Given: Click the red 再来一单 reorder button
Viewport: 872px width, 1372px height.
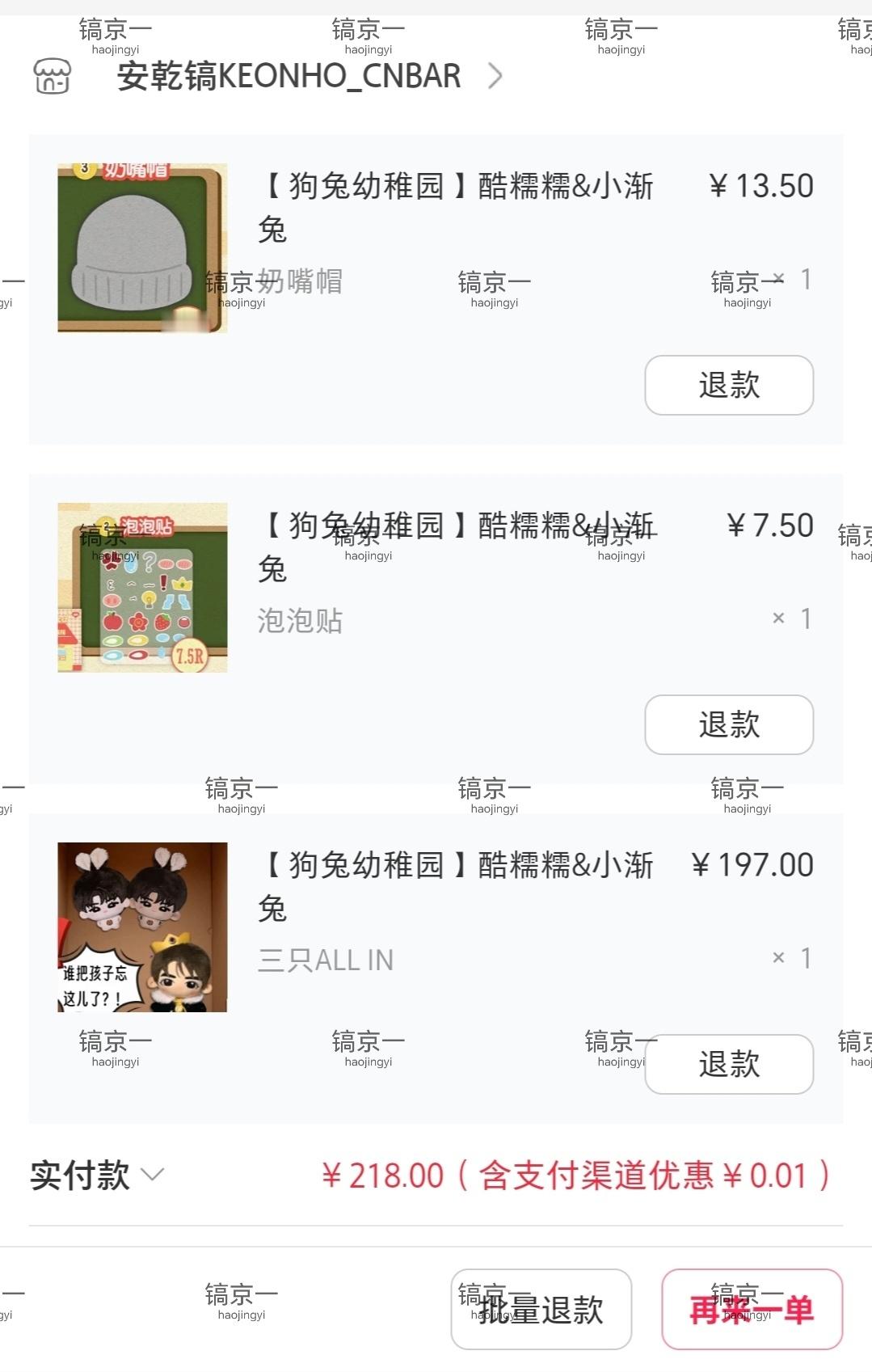Looking at the screenshot, I should click(752, 1308).
